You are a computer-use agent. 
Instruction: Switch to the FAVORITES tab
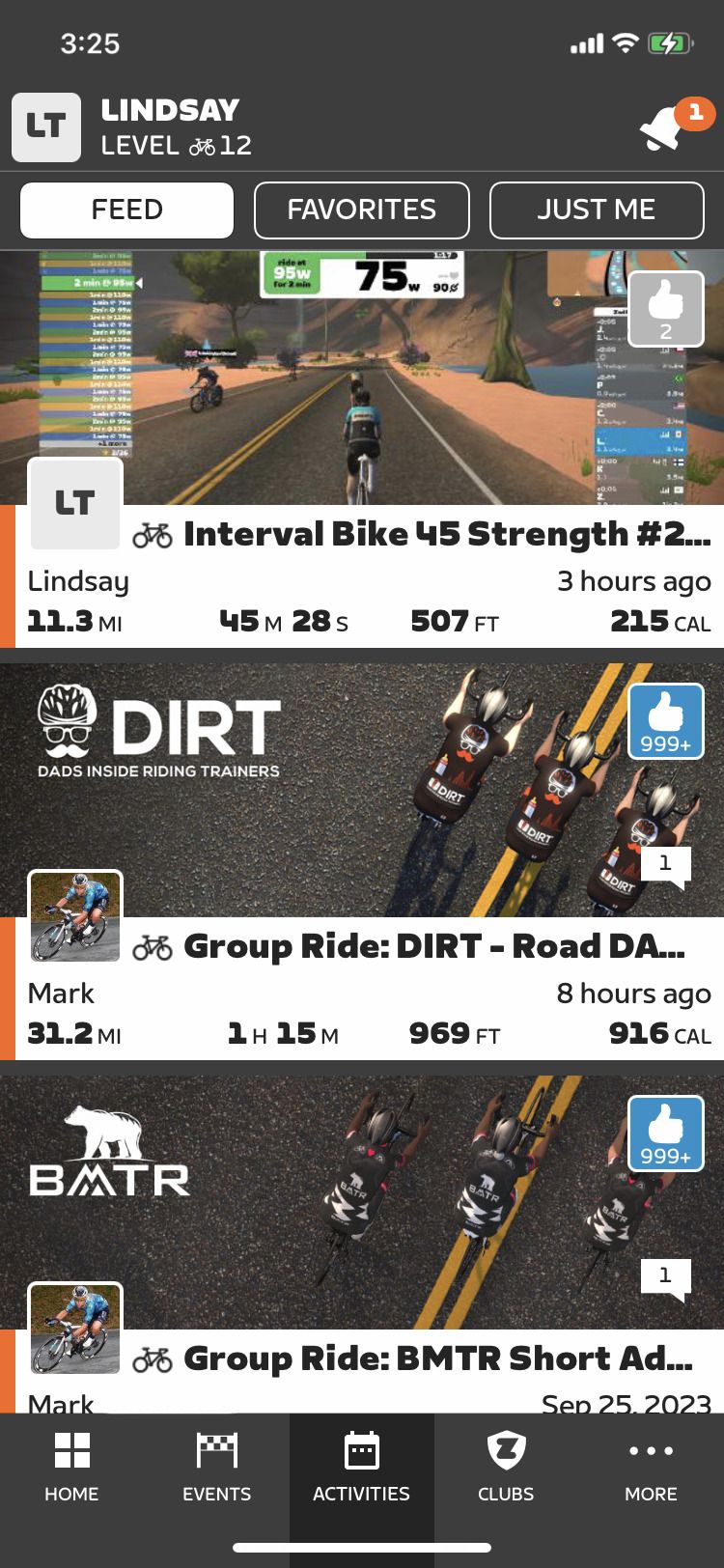tap(361, 210)
